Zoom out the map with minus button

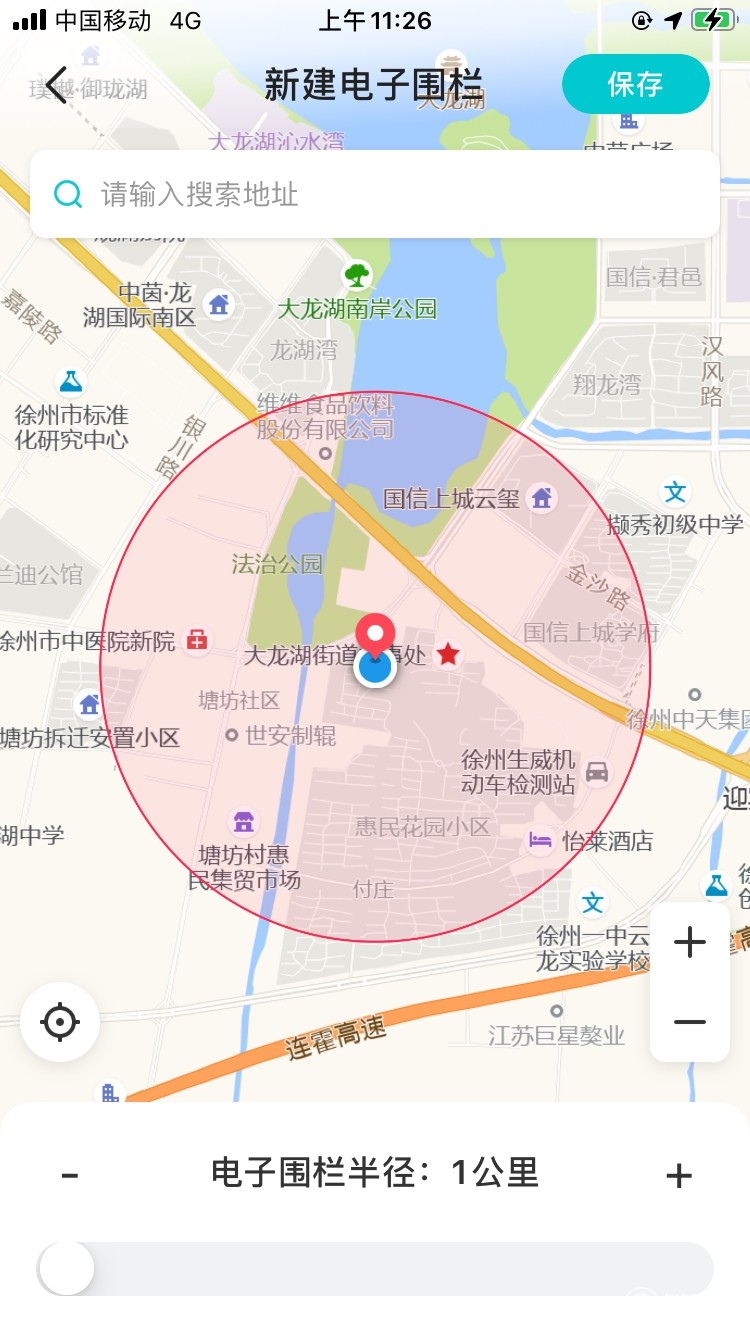coord(690,1022)
